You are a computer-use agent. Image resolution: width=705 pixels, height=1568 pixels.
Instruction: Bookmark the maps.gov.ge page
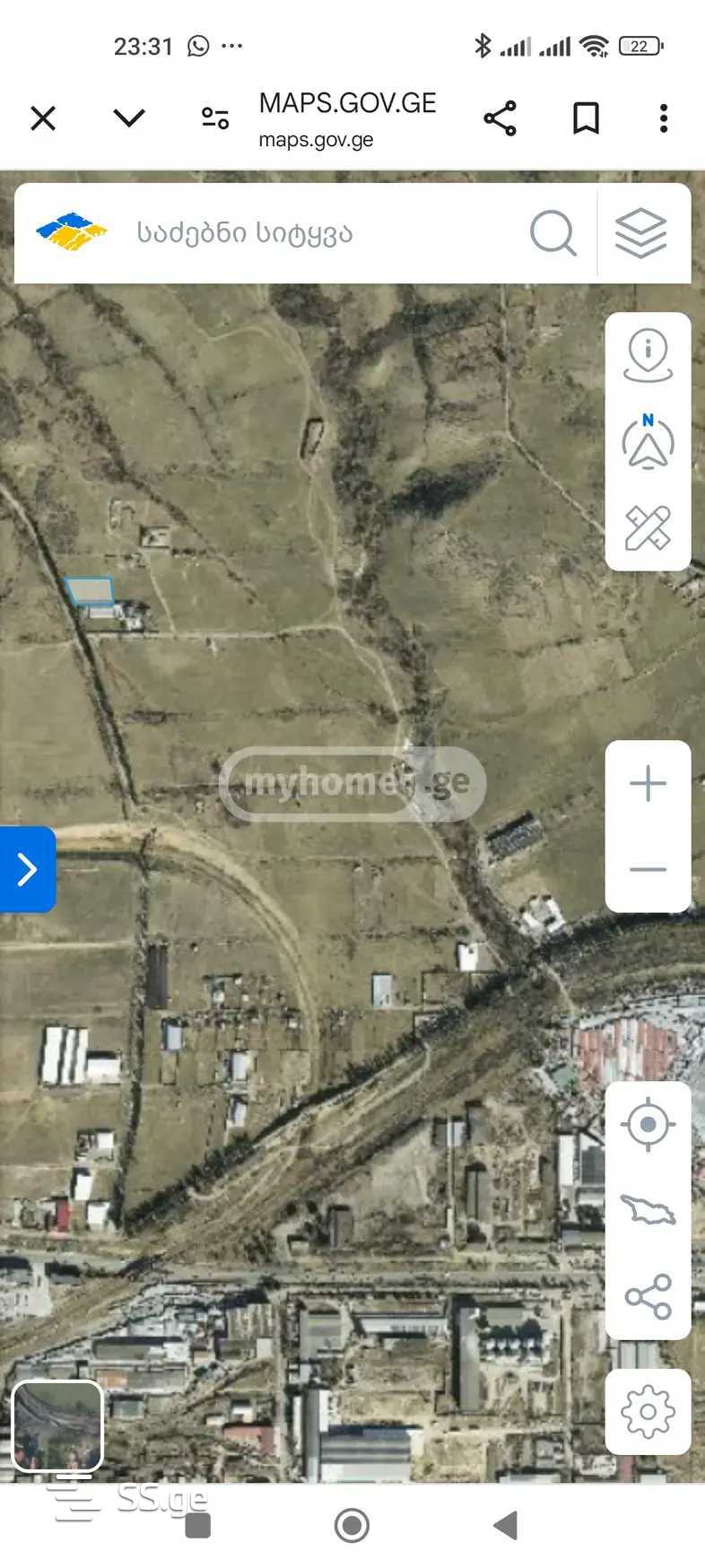pyautogui.click(x=586, y=118)
